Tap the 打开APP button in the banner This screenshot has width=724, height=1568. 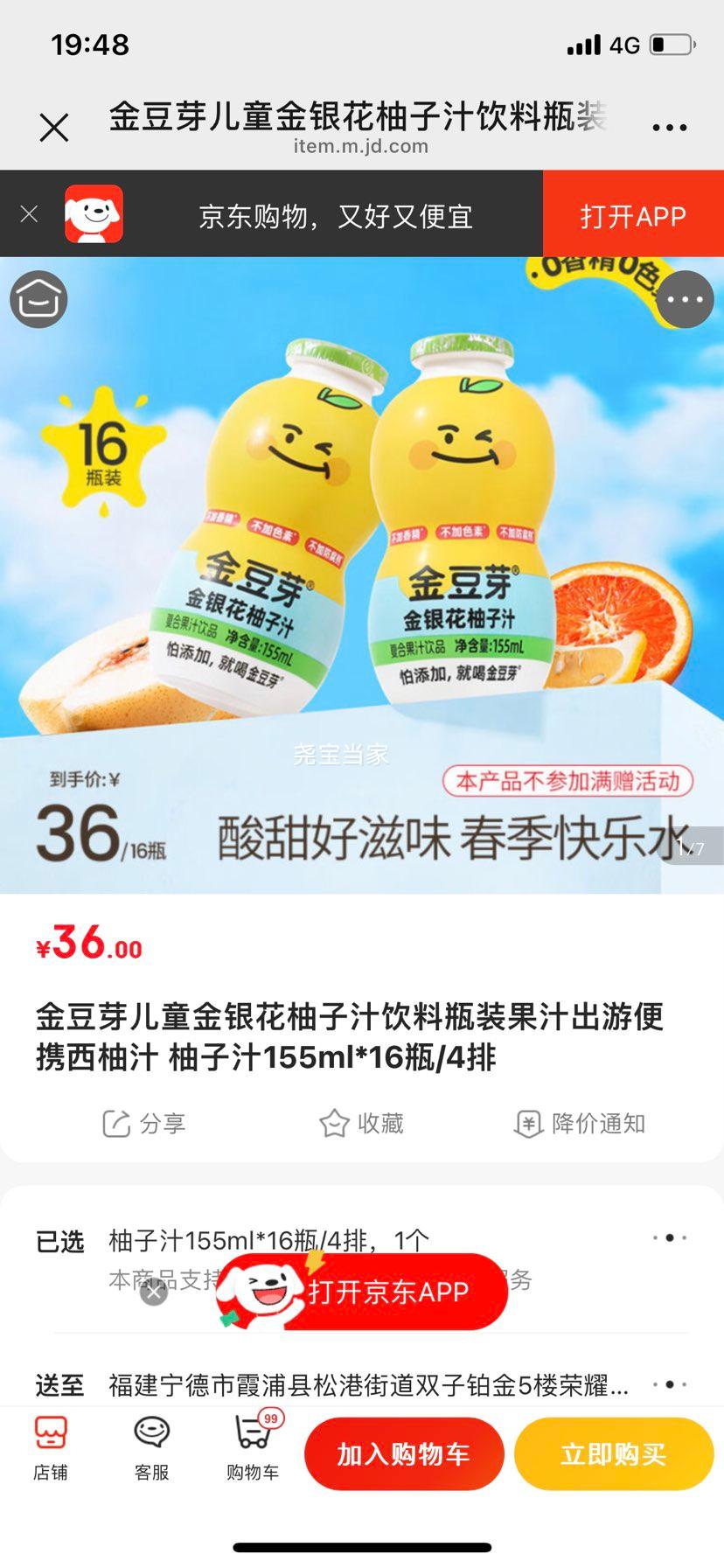pos(633,213)
